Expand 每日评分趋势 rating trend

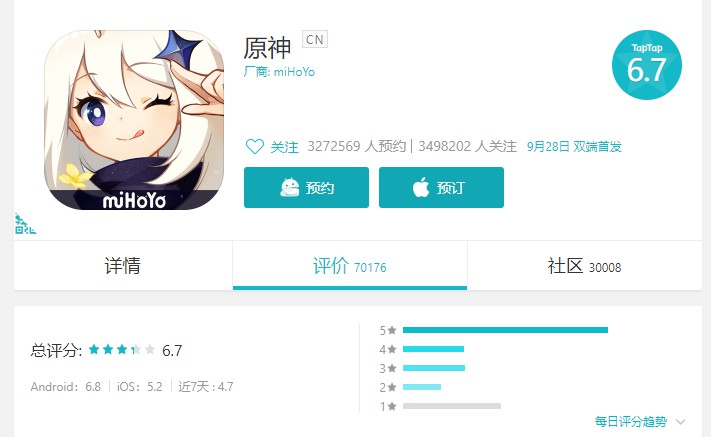pyautogui.click(x=640, y=421)
